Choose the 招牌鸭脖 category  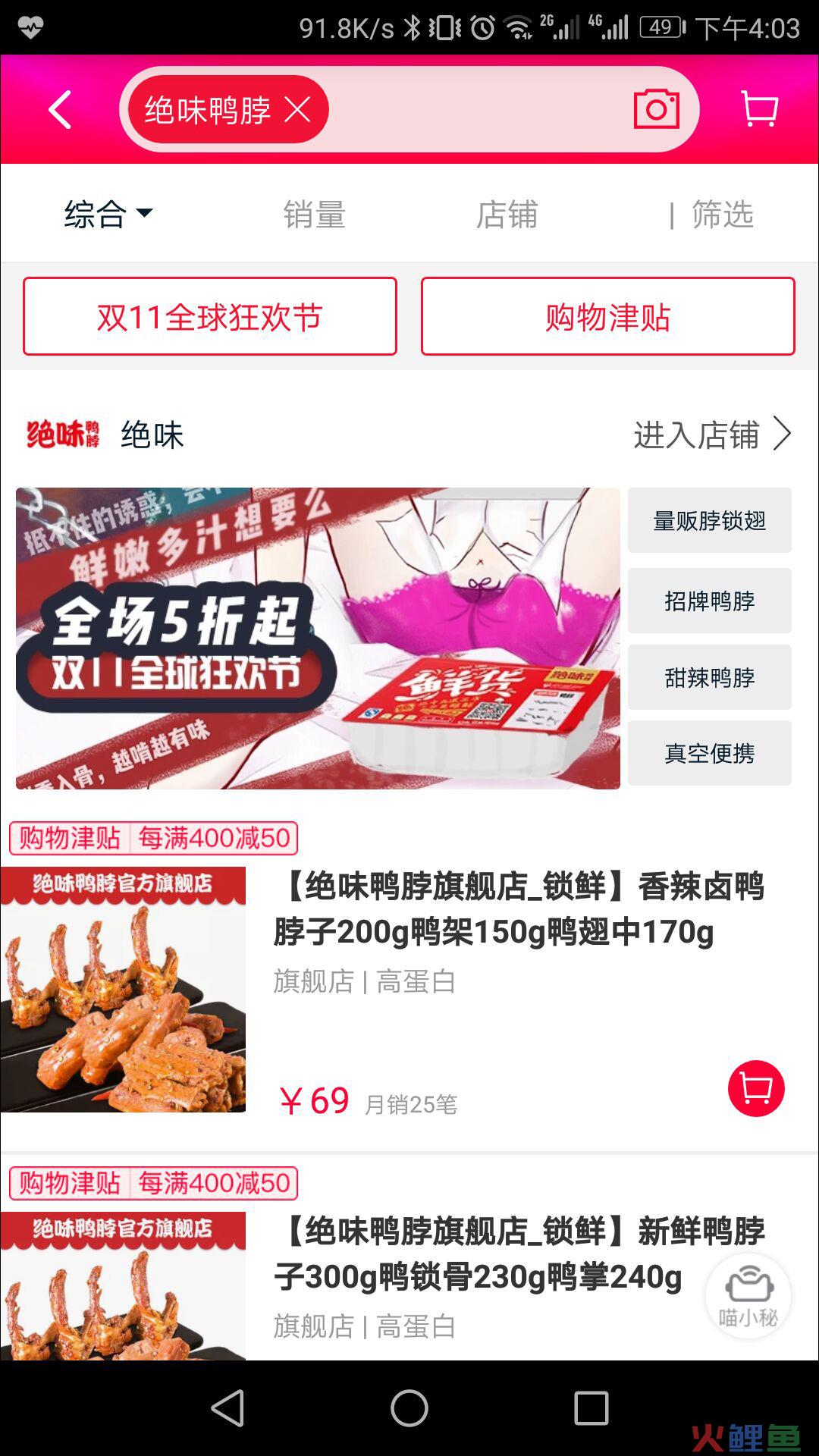point(710,601)
